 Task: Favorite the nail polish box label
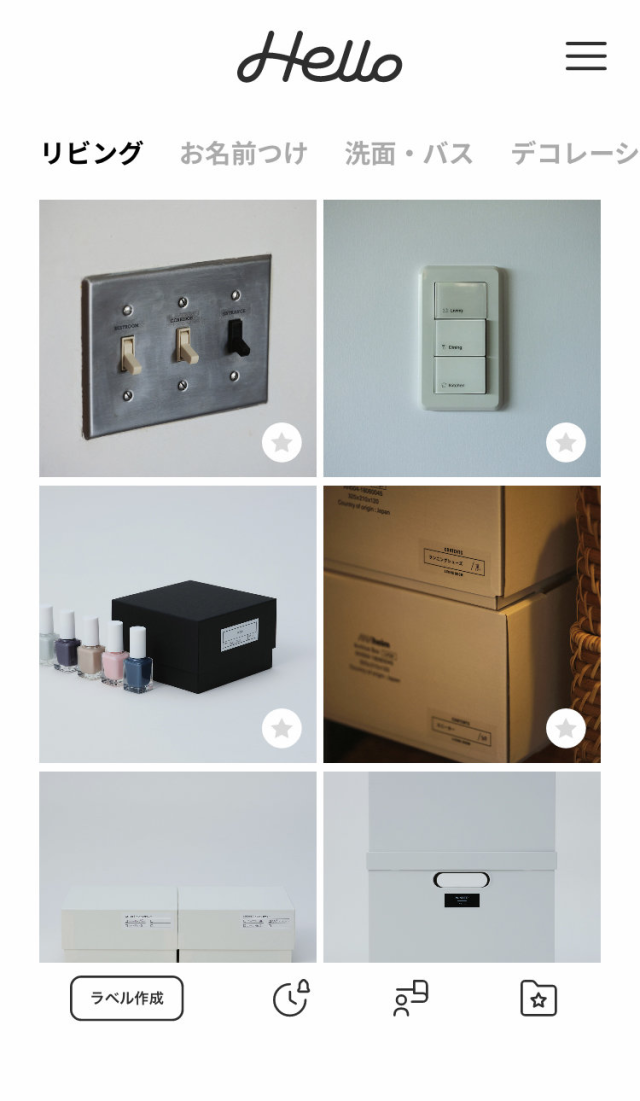point(282,728)
